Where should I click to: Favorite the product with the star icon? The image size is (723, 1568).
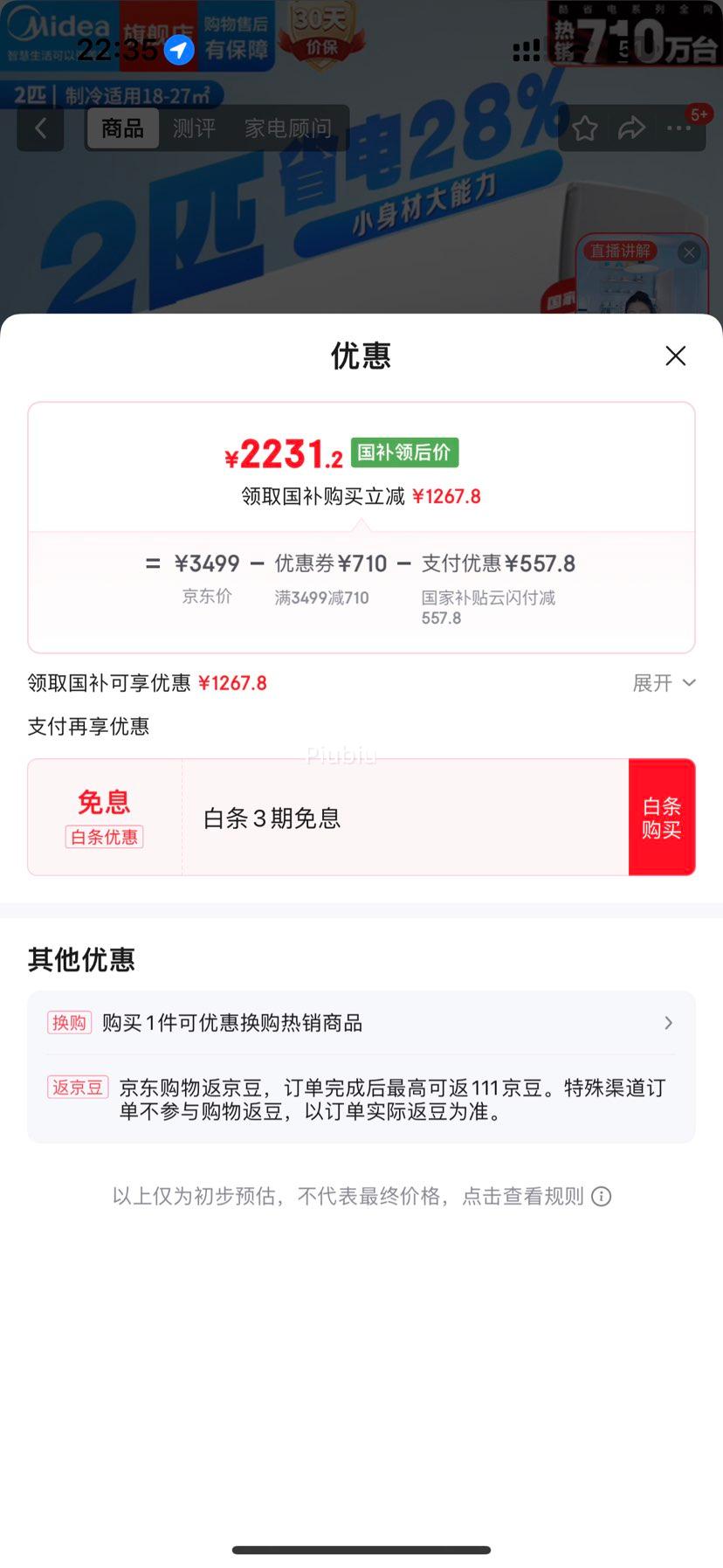(x=584, y=128)
